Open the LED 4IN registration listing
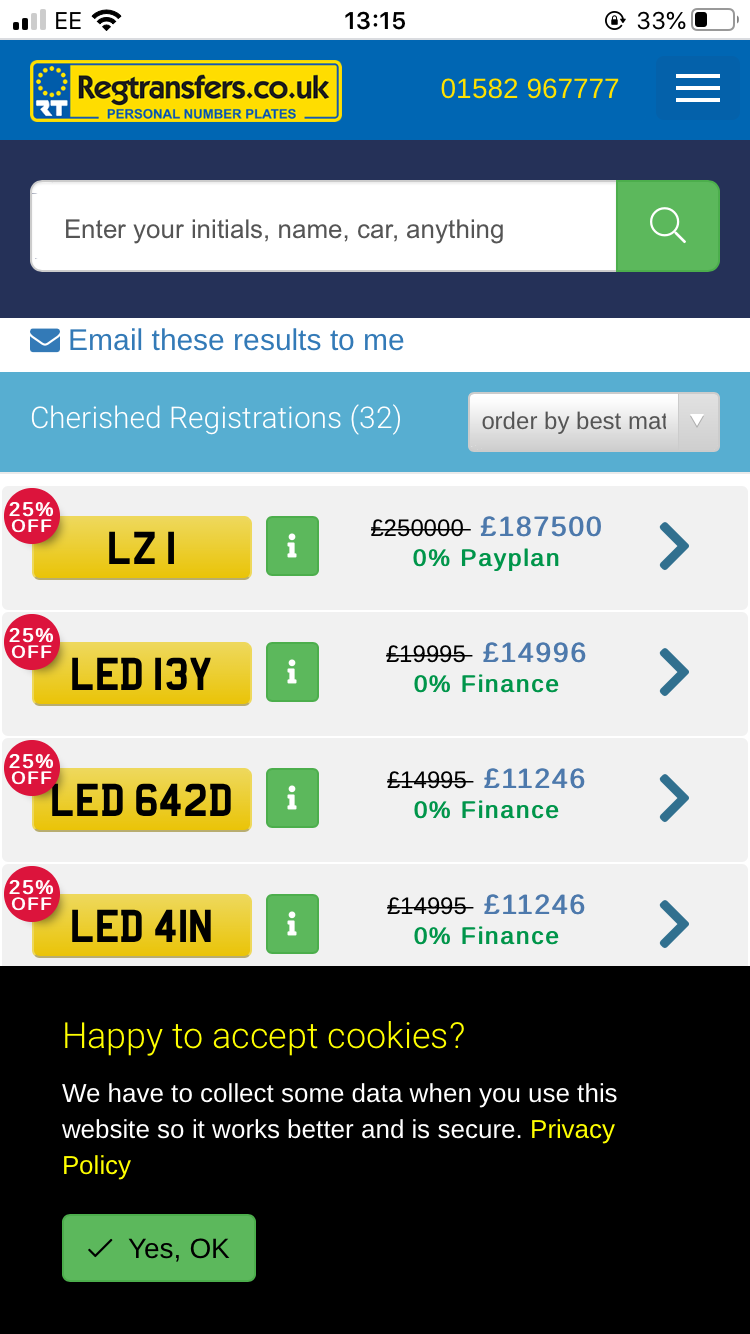Image resolution: width=750 pixels, height=1334 pixels. pos(674,924)
